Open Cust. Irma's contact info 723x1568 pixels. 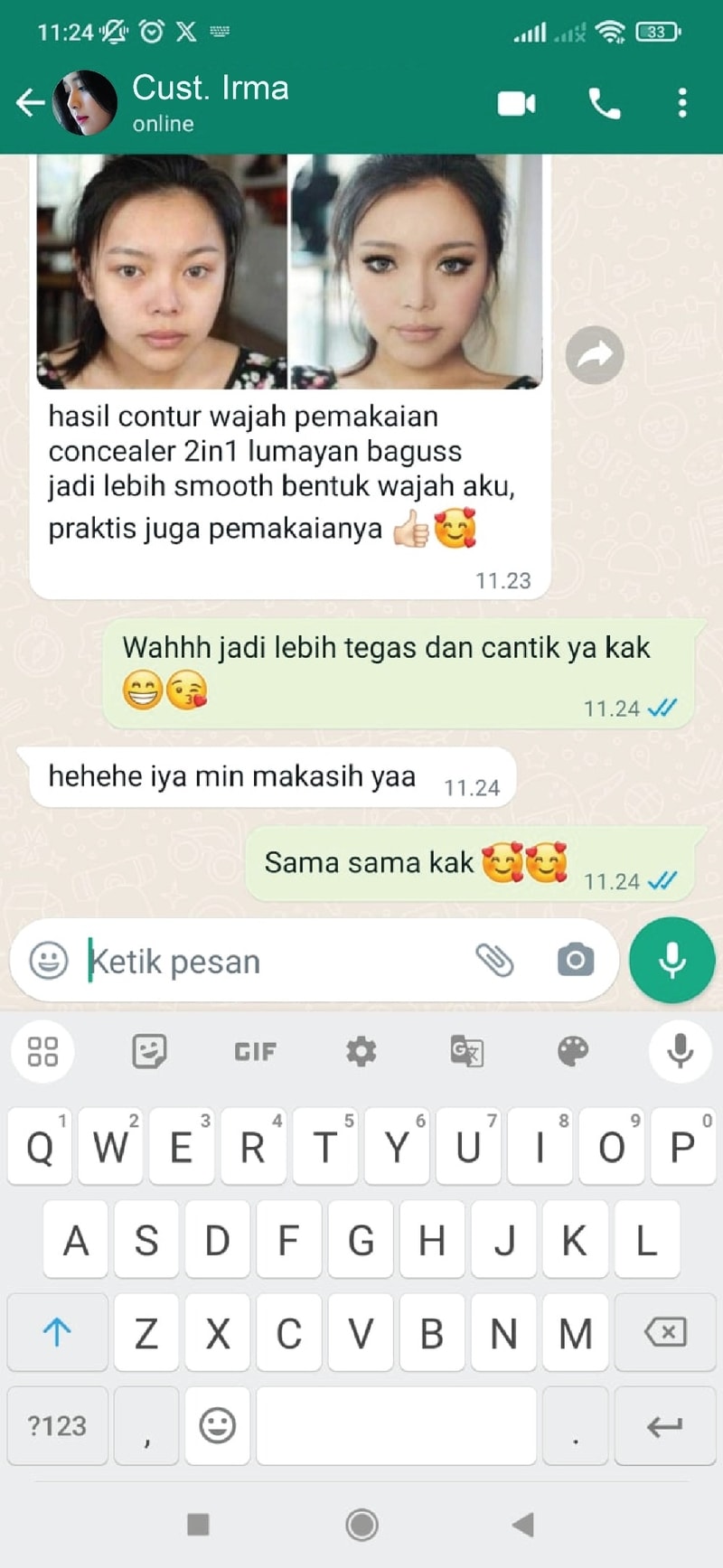(x=210, y=101)
